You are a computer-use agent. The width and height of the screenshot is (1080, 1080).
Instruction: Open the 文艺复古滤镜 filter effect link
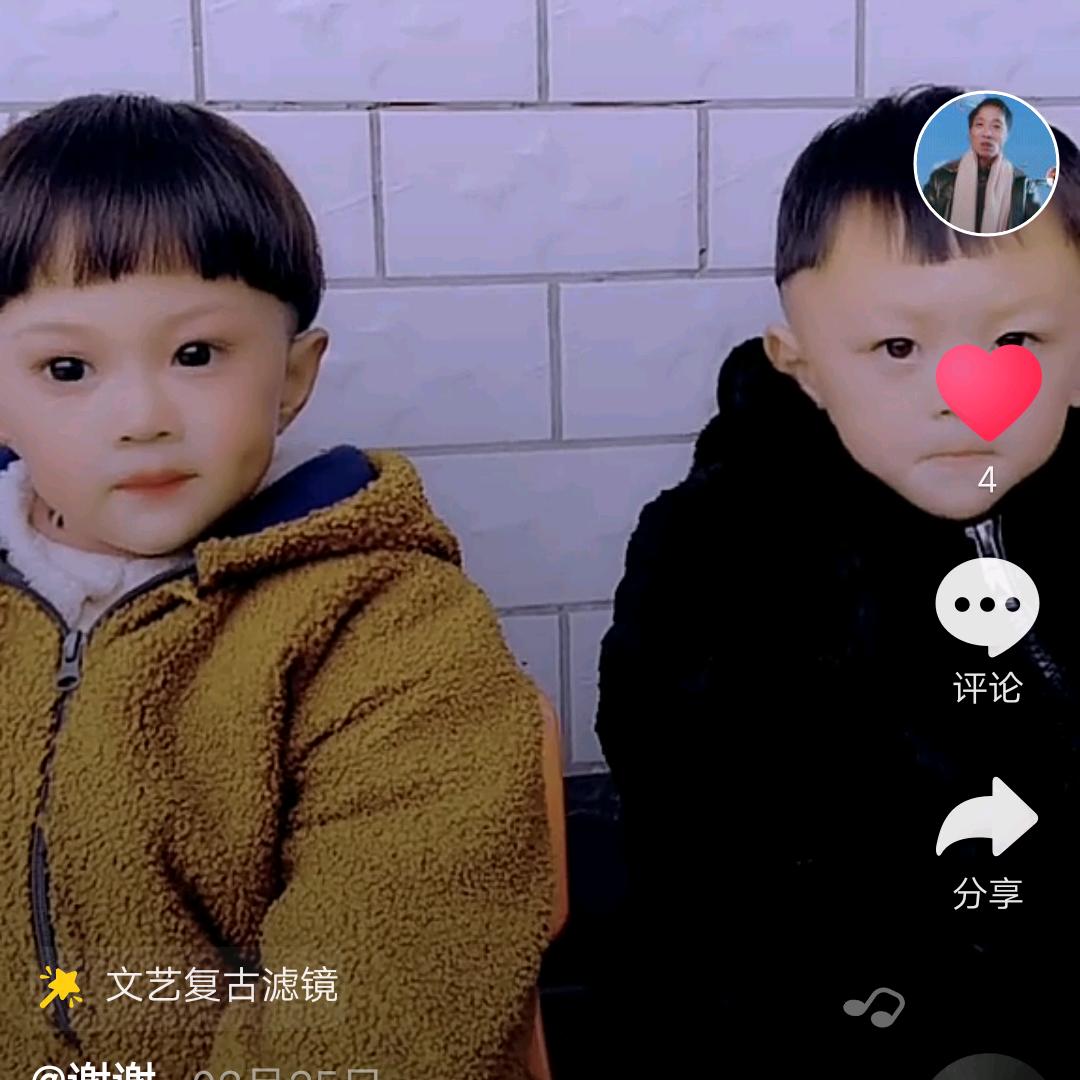click(x=190, y=985)
